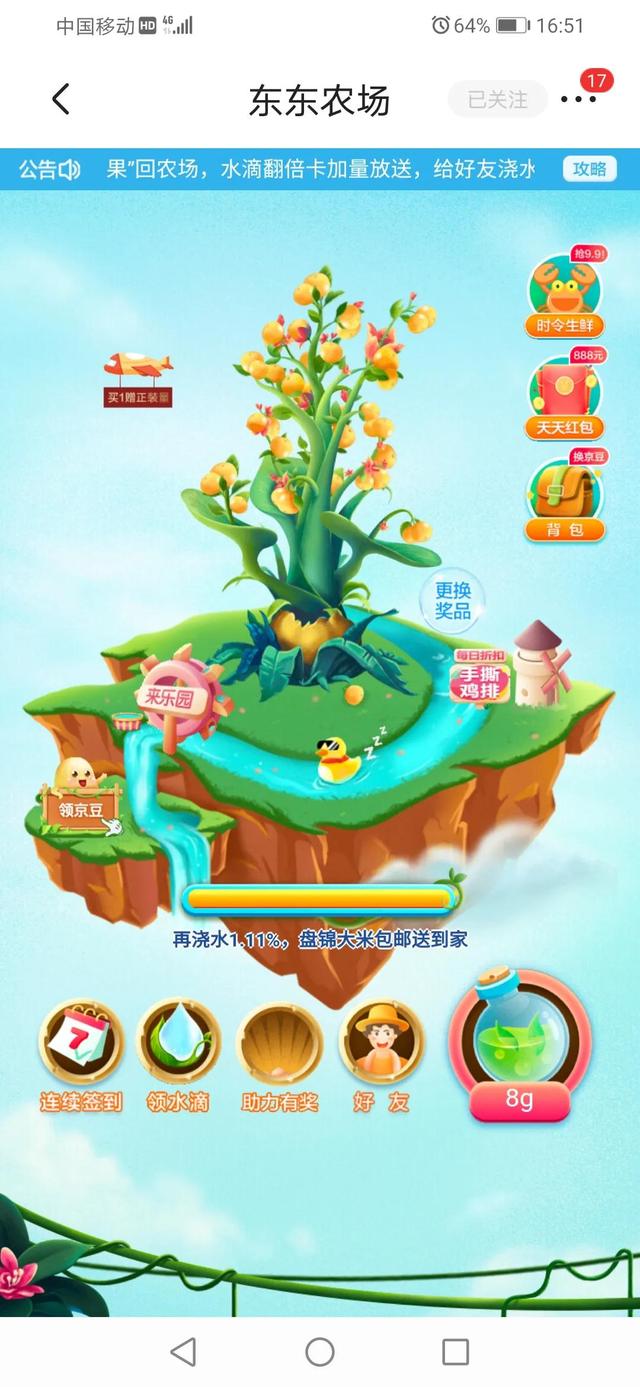Tap the system home button

(x=320, y=1352)
